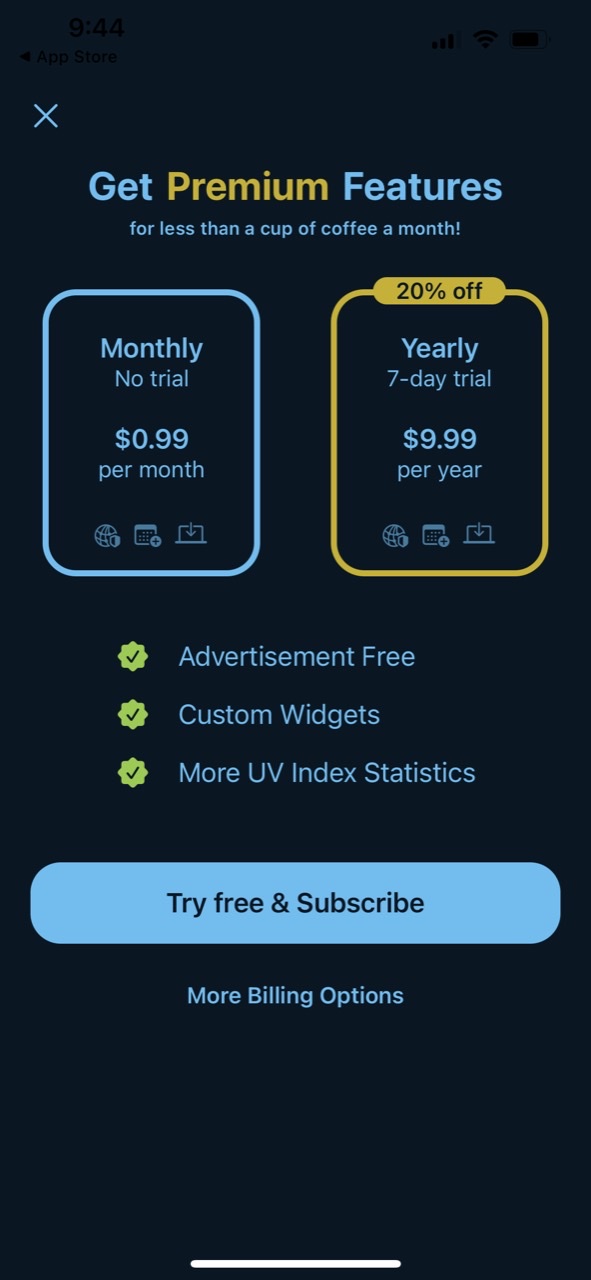Tap Try free & Subscribe button
Viewport: 591px width, 1280px height.
(295, 903)
